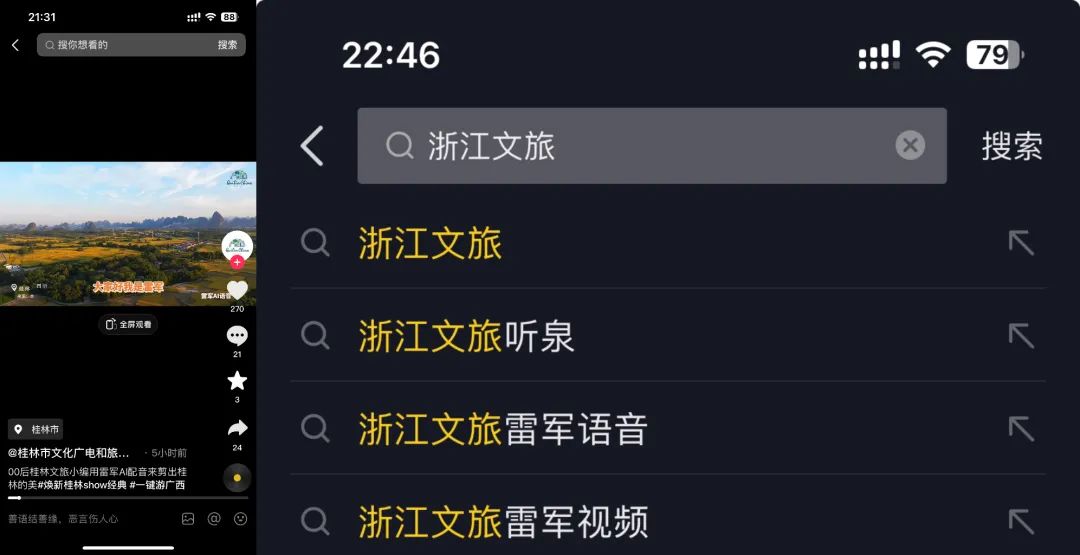Tap the 浙江文旅 search input field

(x=640, y=146)
